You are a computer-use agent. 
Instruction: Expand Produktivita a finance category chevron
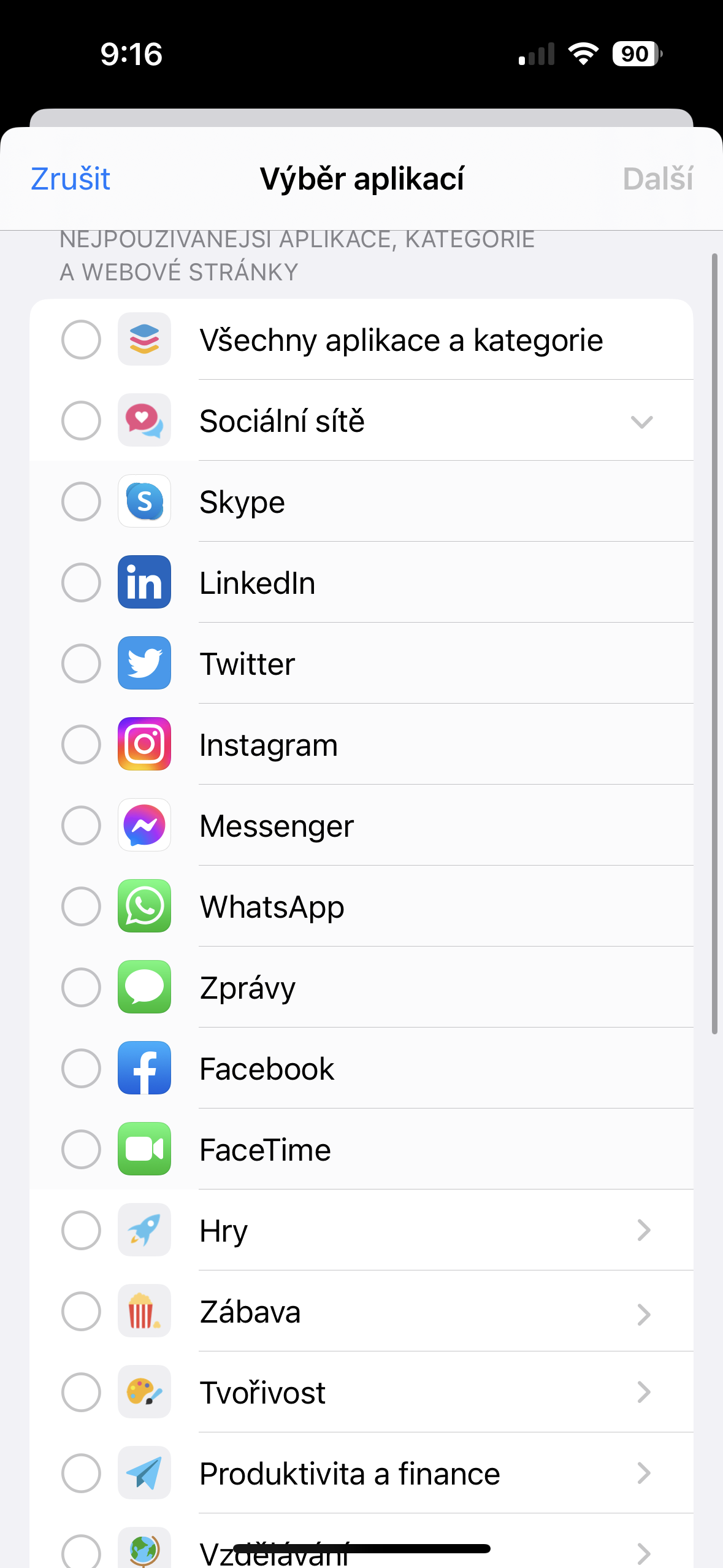[643, 1474]
